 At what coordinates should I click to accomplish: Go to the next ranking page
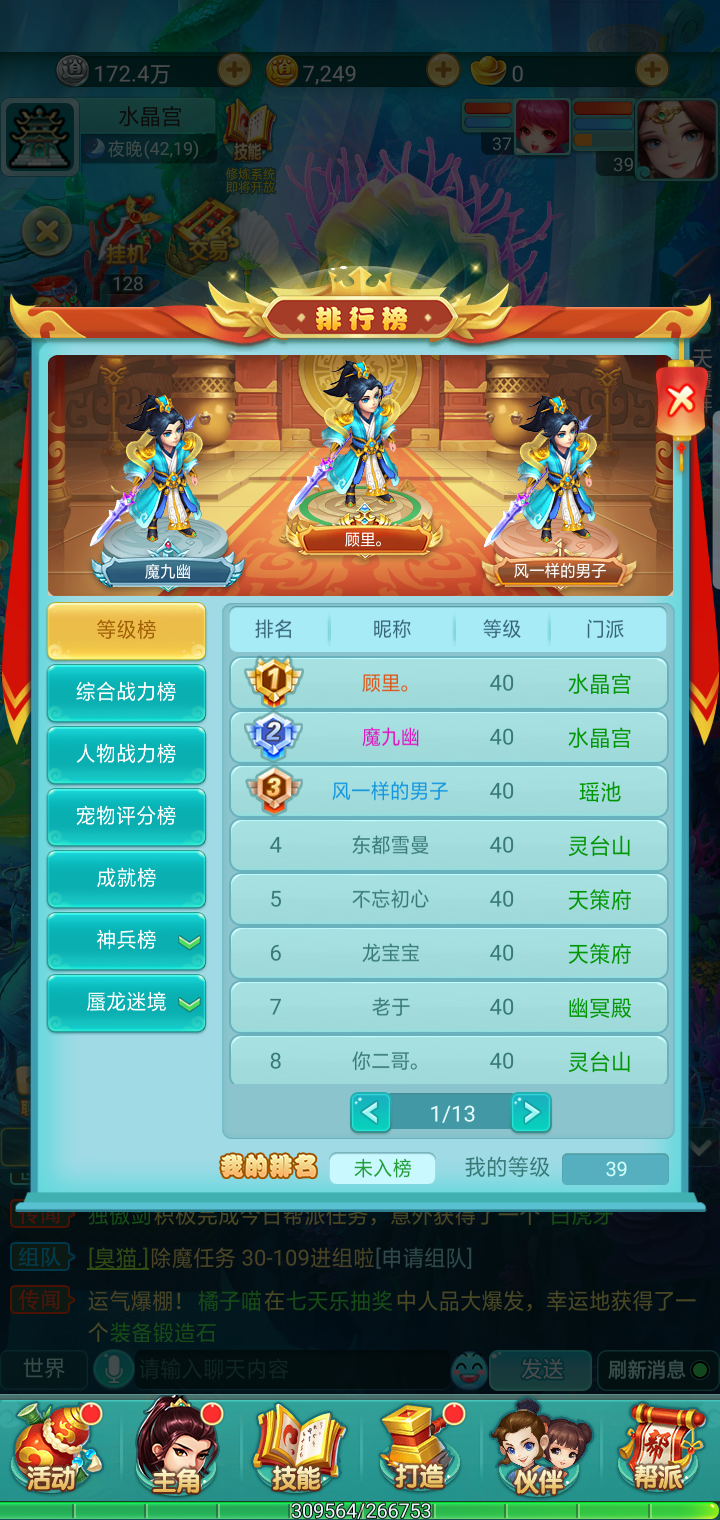pos(531,1112)
